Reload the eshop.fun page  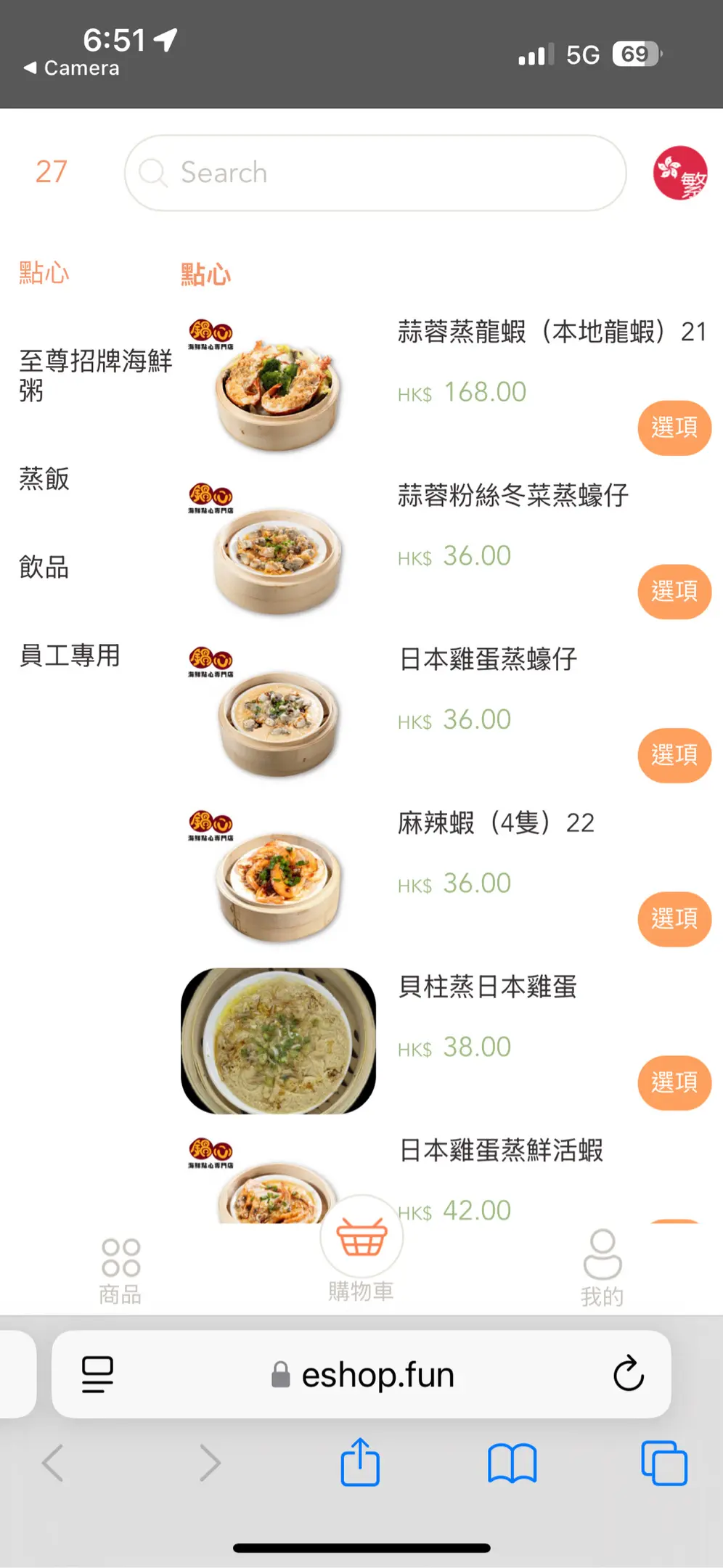click(x=628, y=1373)
